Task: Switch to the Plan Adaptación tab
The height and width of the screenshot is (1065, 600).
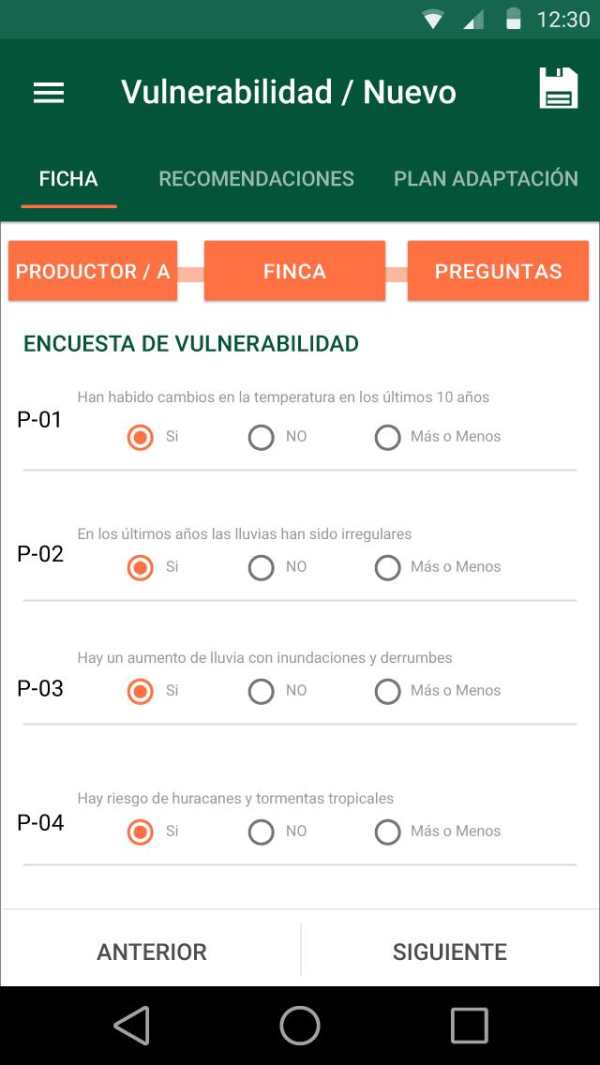Action: [x=486, y=179]
